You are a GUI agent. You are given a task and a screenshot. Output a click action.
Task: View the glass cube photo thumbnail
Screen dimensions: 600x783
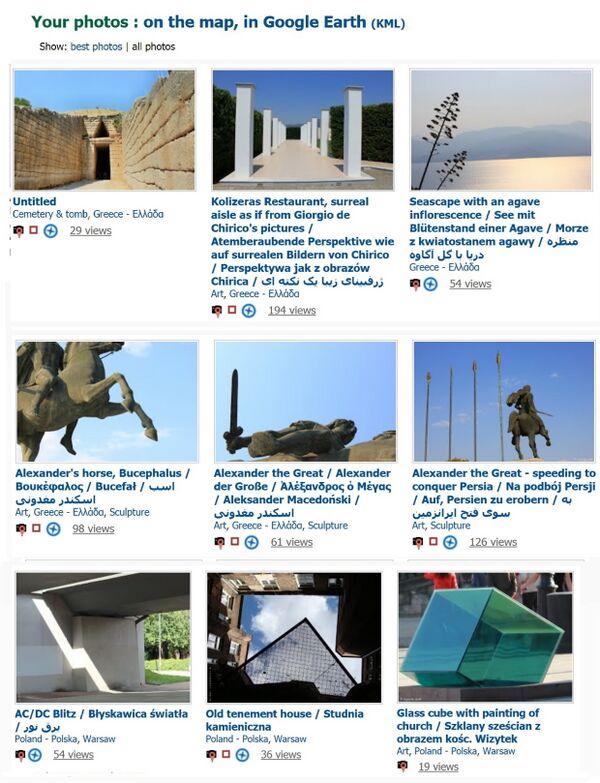point(485,637)
